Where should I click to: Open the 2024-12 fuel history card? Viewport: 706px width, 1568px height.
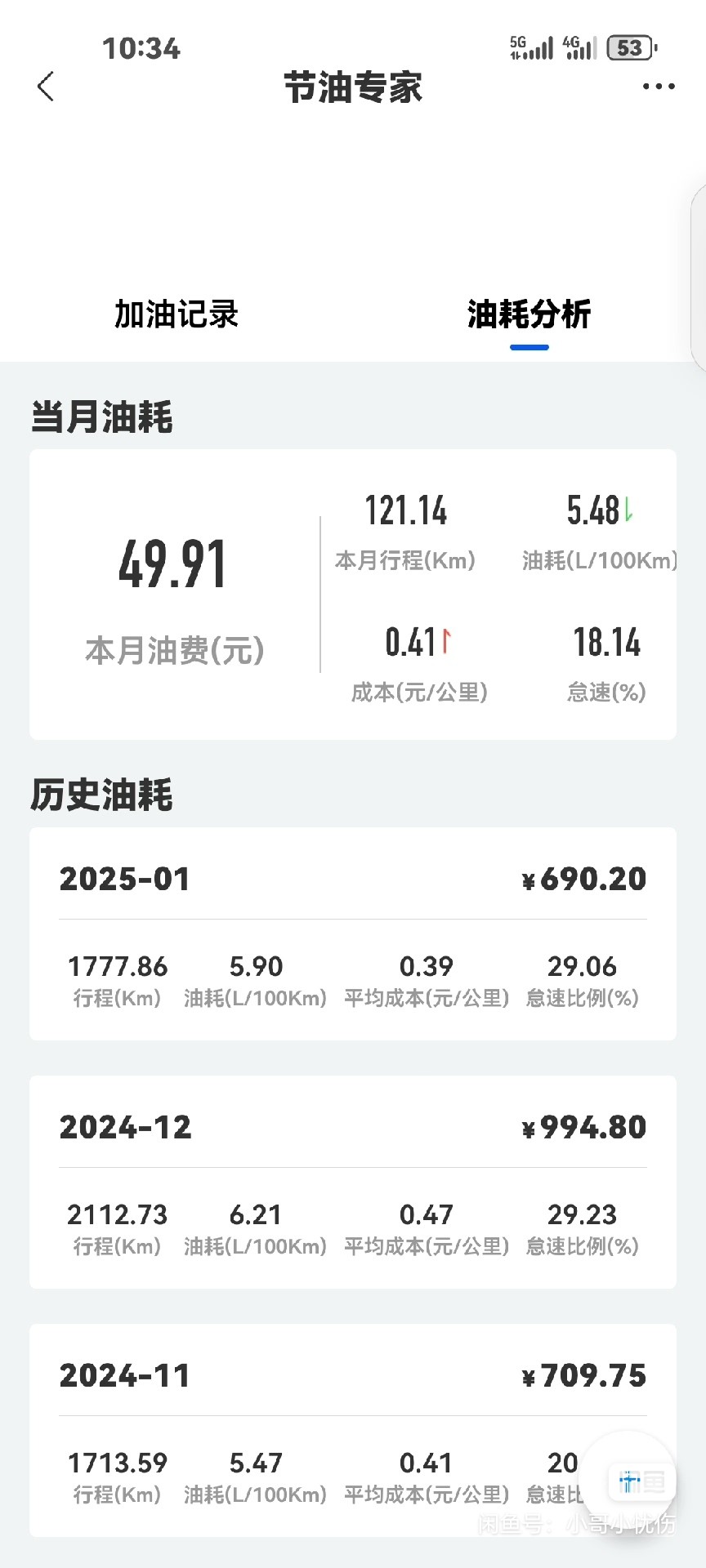tap(353, 1182)
